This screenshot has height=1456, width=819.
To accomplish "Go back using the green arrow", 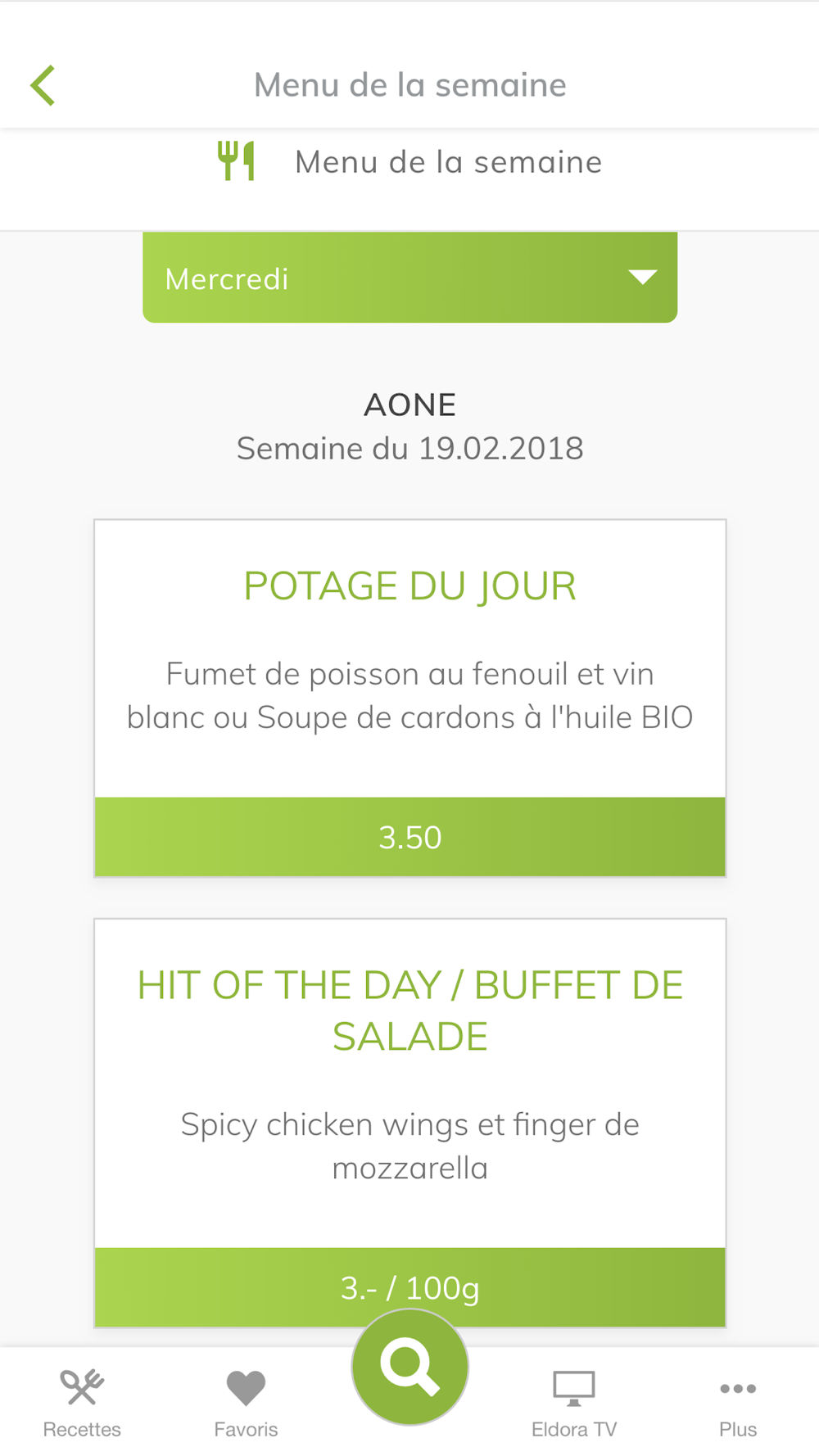I will (x=43, y=85).
